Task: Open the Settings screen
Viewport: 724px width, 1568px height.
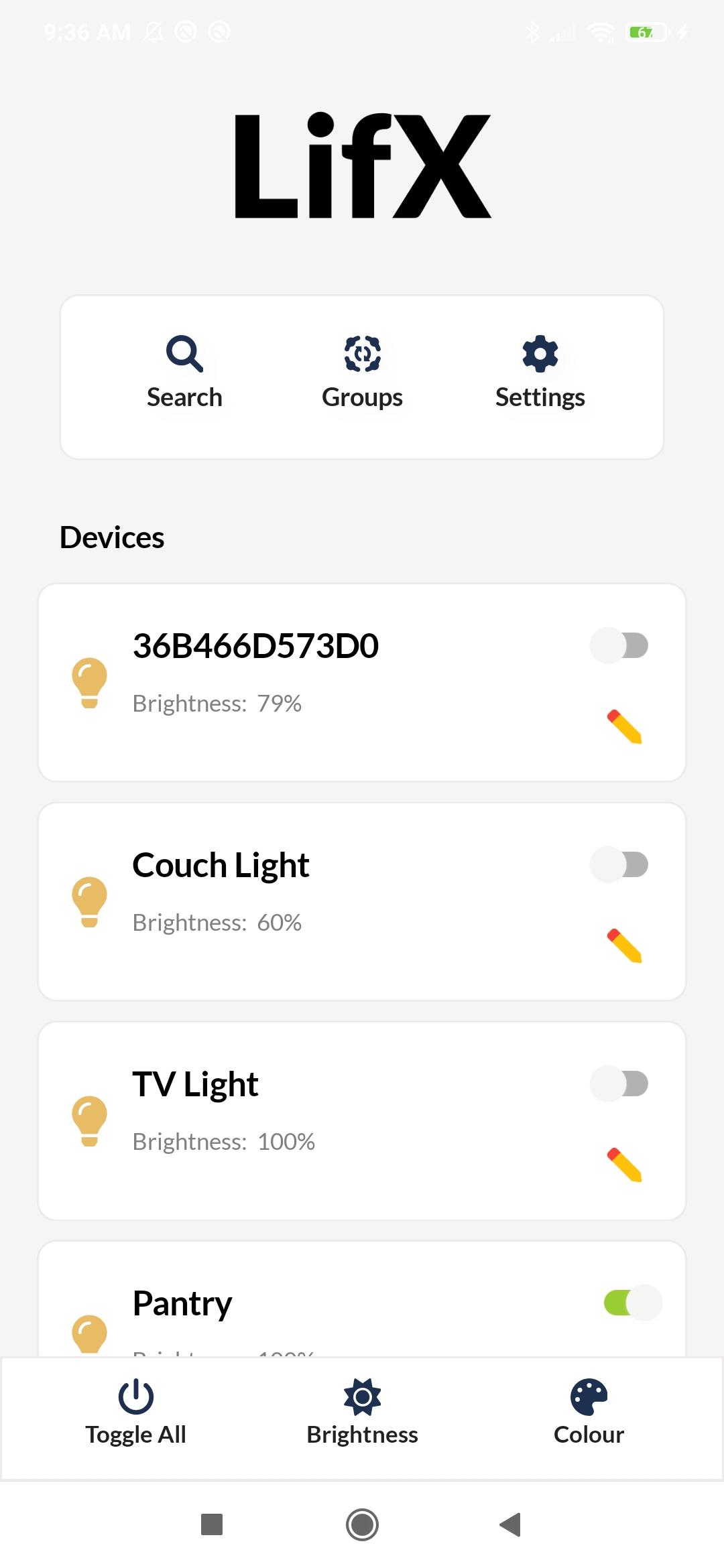Action: (540, 372)
